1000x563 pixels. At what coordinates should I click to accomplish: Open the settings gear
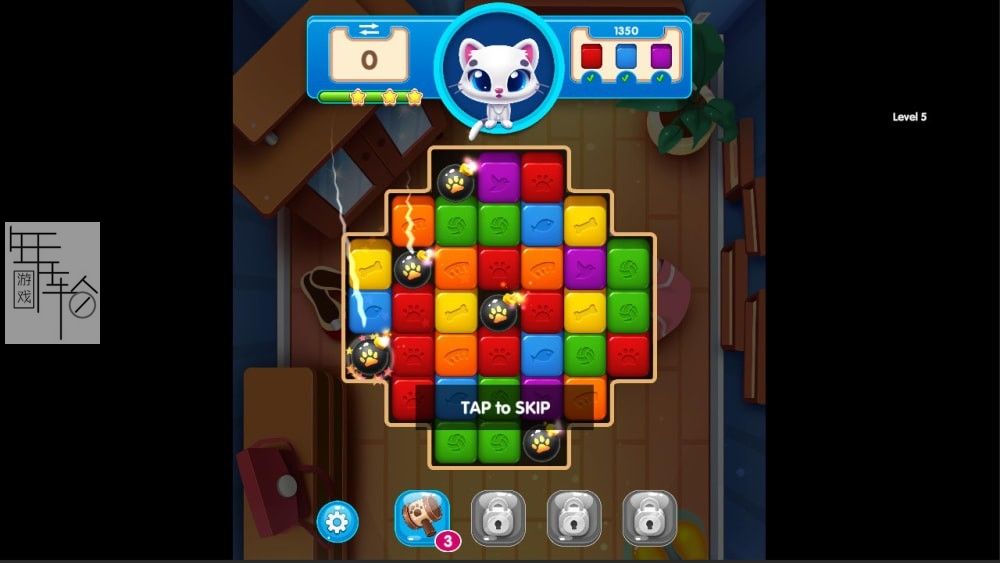337,521
